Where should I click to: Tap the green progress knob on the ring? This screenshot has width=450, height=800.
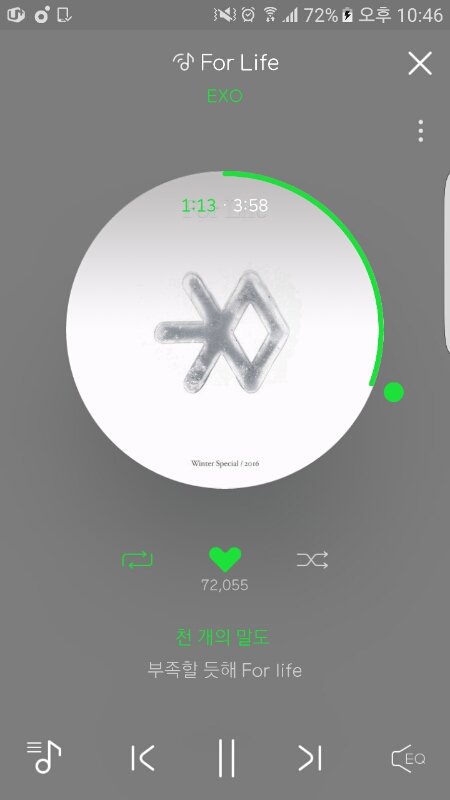point(393,392)
